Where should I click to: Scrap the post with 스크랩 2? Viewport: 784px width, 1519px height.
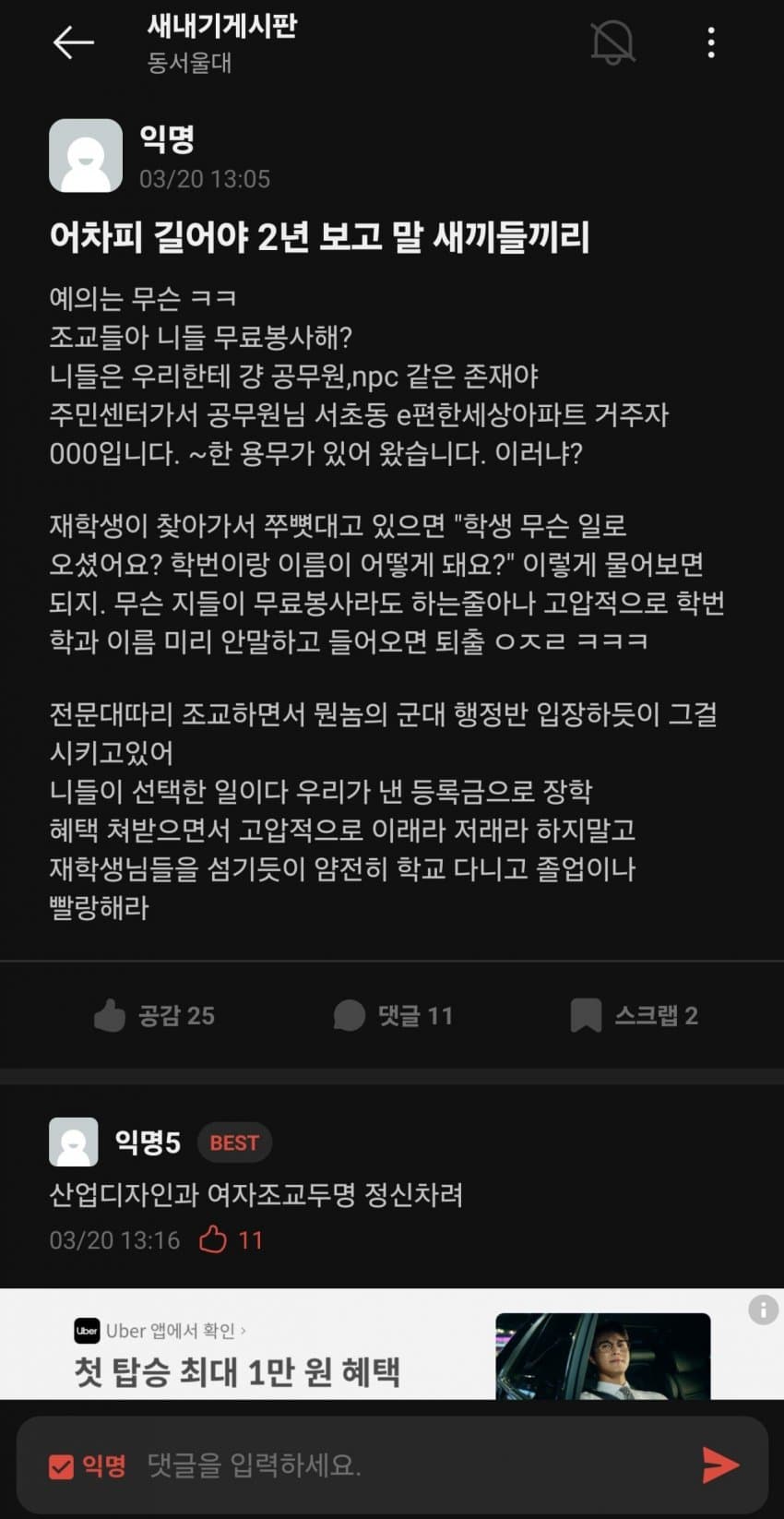[x=634, y=1015]
